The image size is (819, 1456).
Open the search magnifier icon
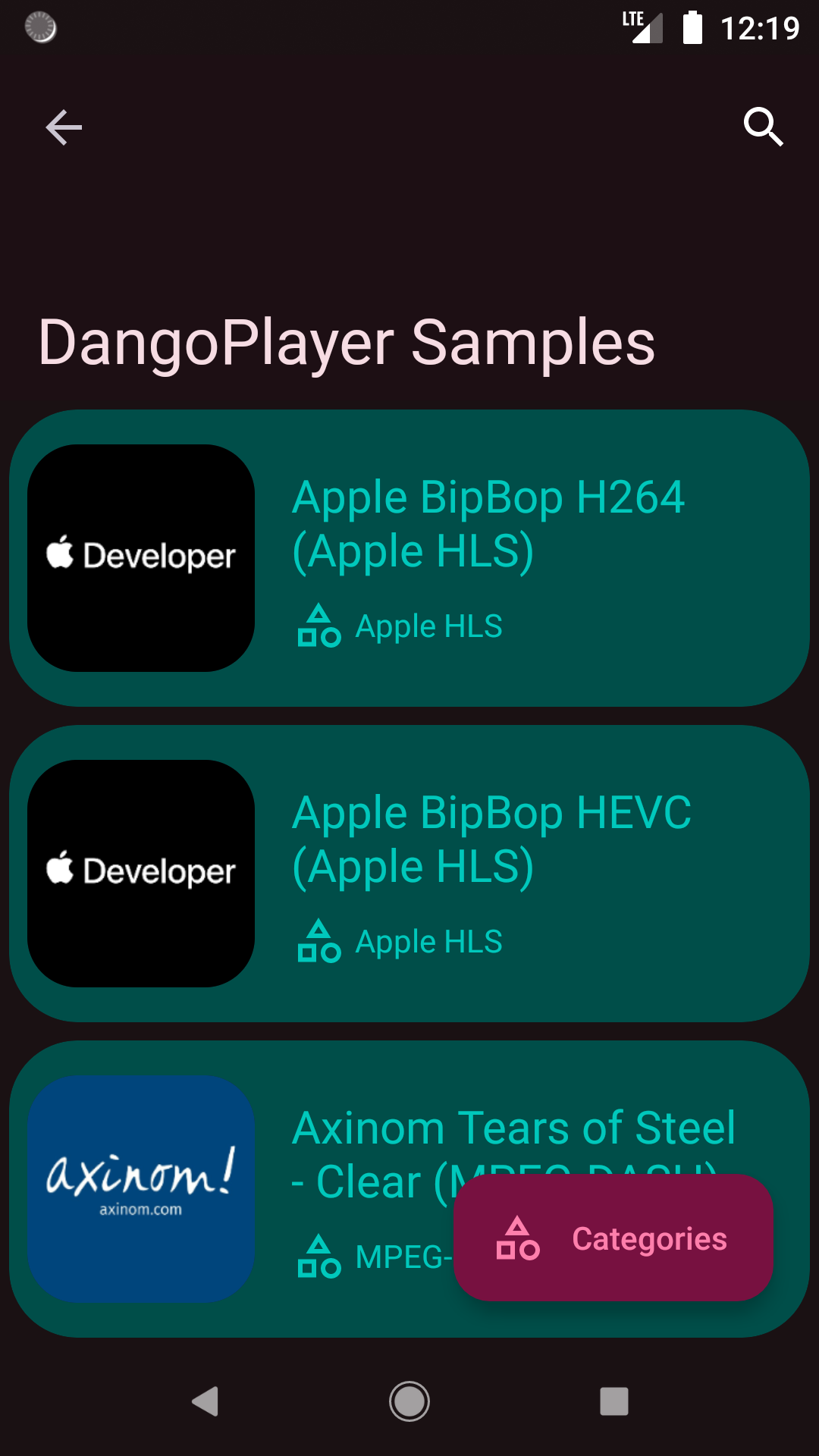(763, 127)
